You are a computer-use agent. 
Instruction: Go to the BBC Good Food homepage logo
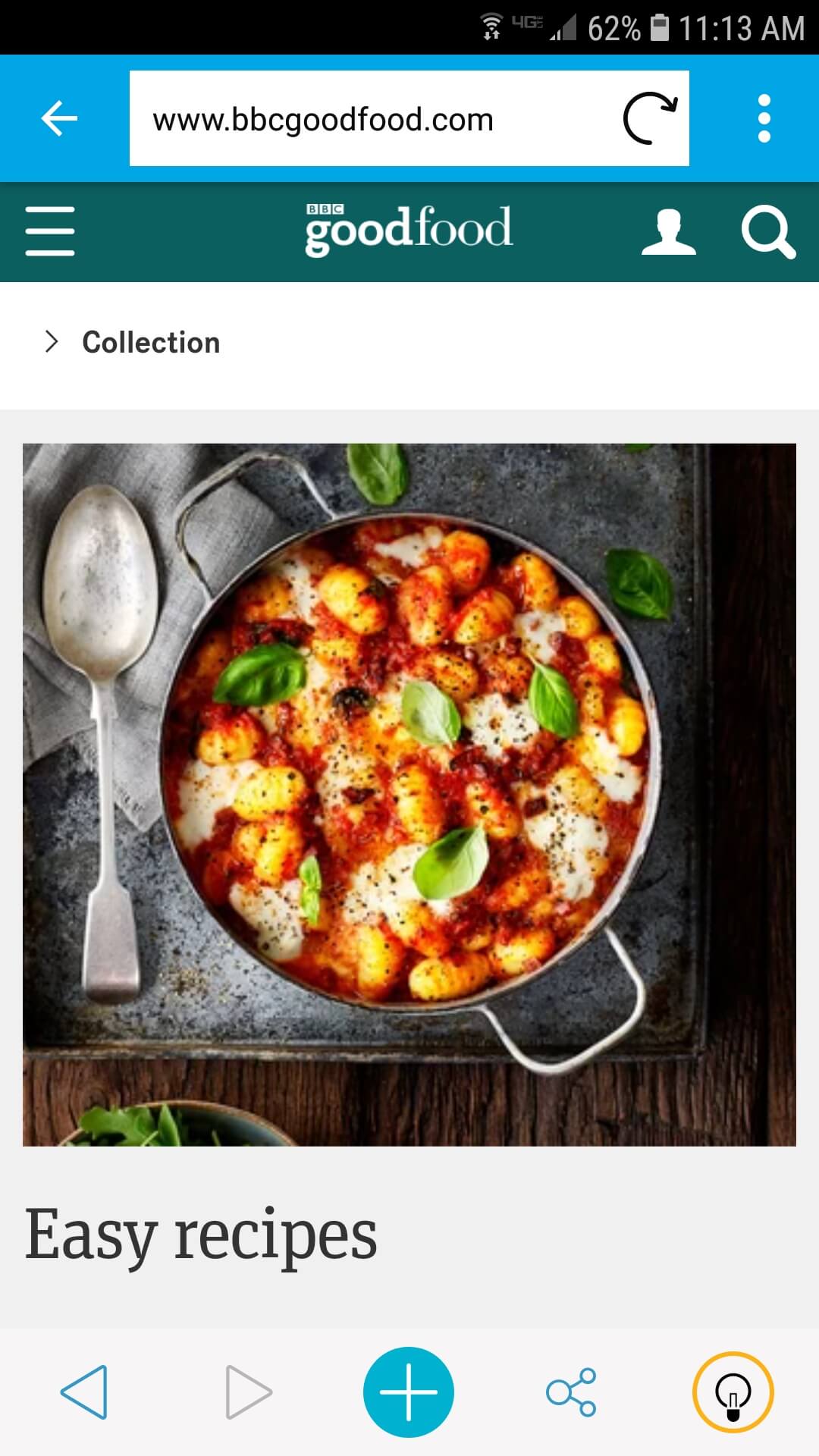pyautogui.click(x=409, y=230)
